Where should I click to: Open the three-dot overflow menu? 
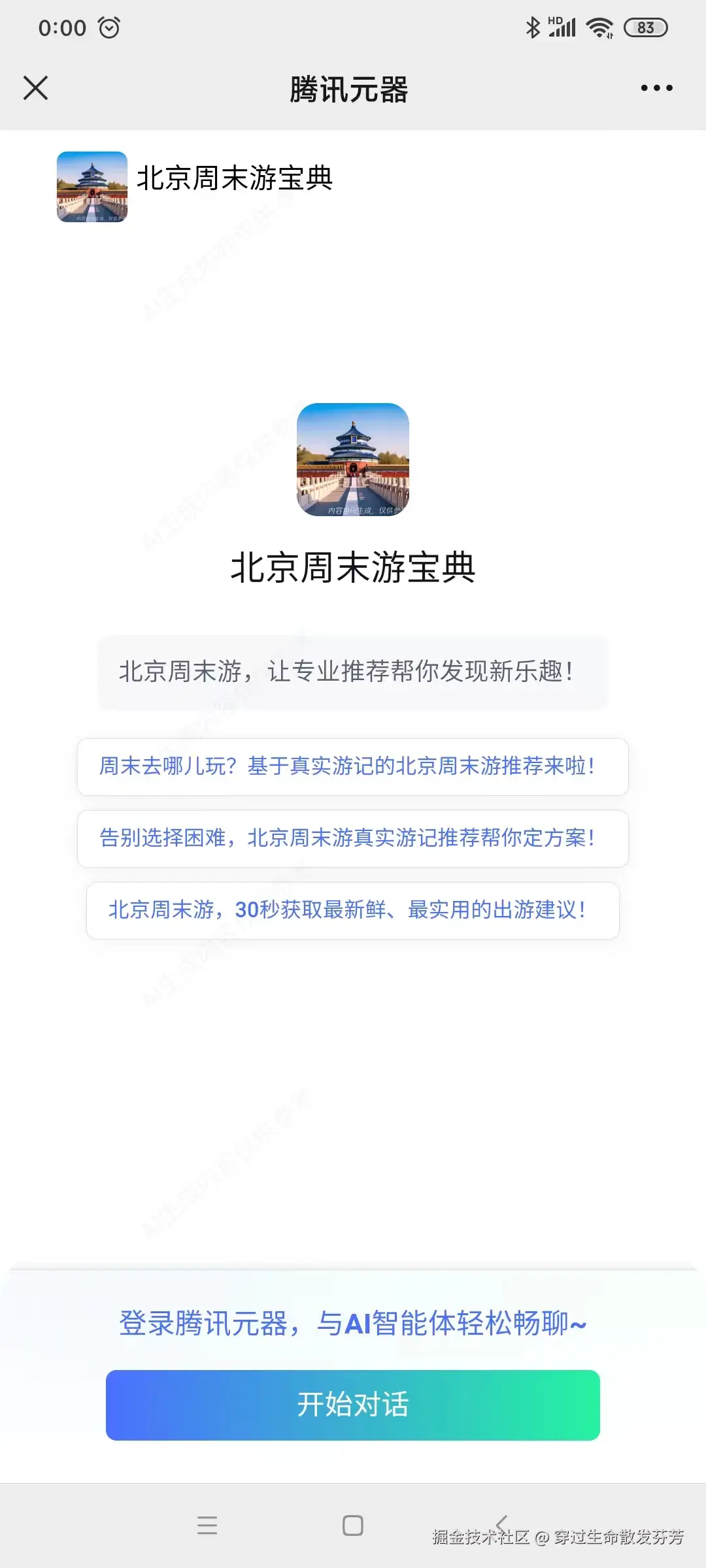[x=656, y=88]
